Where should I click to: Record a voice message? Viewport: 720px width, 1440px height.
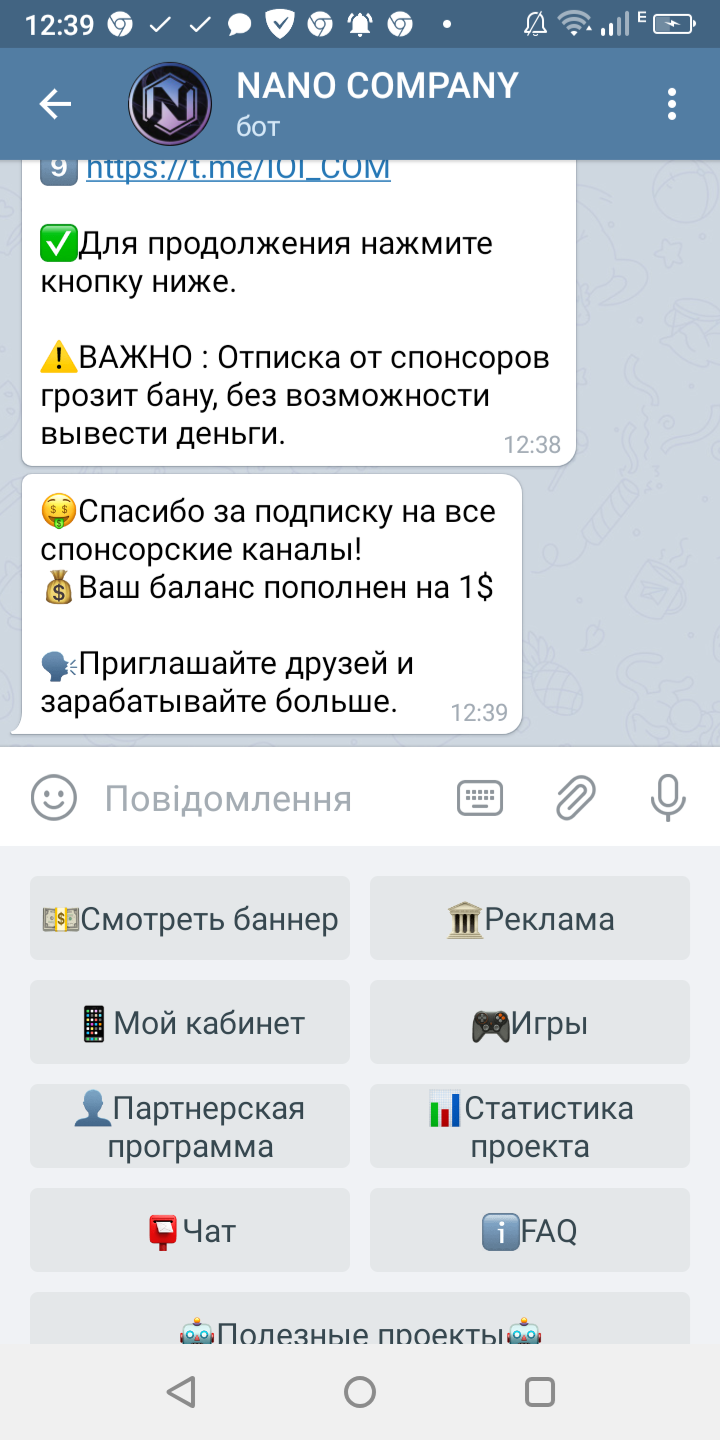[668, 798]
